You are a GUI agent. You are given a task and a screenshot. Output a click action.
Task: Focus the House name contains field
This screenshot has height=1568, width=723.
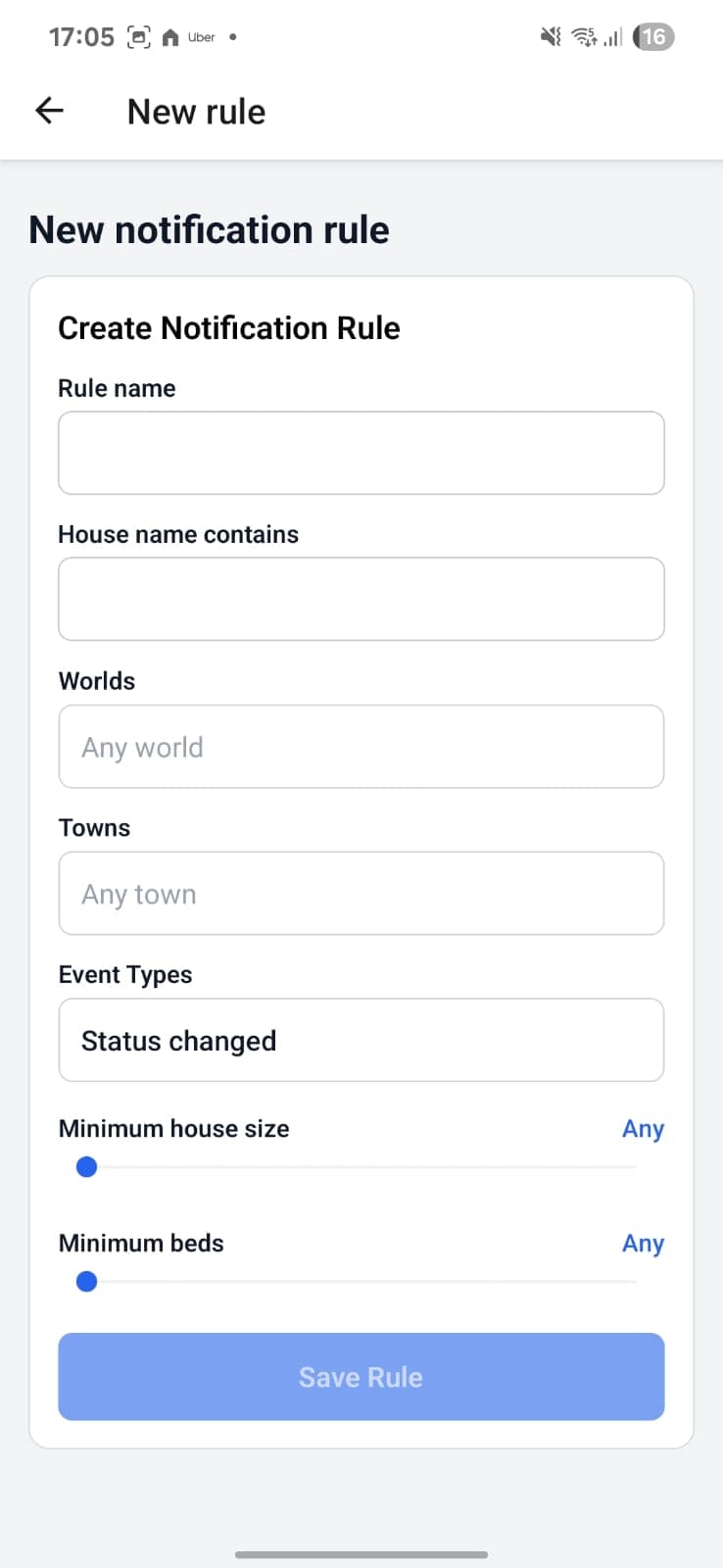361,599
